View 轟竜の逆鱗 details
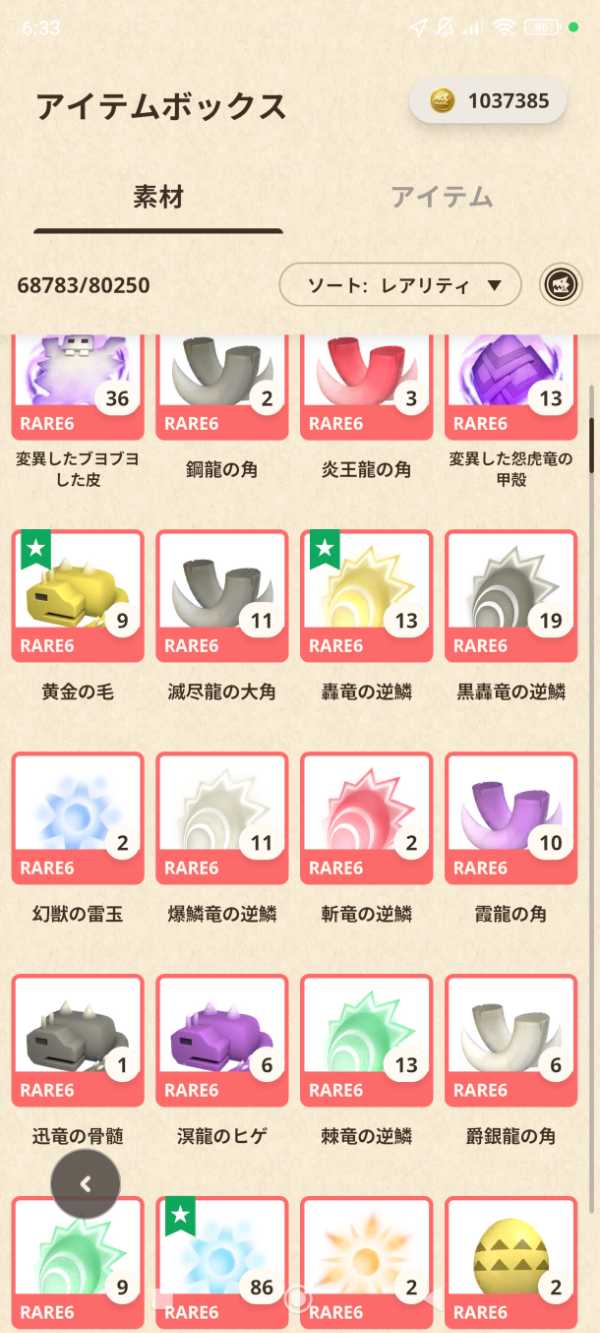The image size is (600, 1333). click(x=366, y=596)
